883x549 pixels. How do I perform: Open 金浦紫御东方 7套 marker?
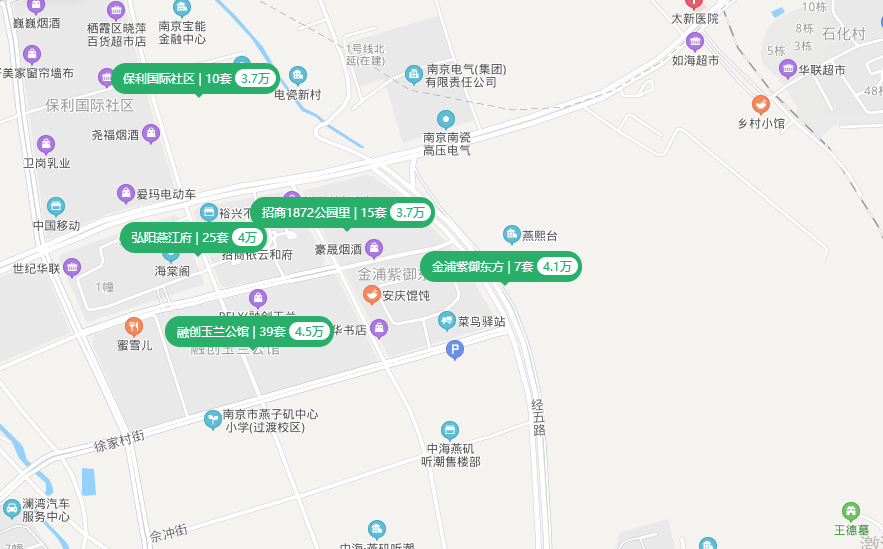pos(500,266)
